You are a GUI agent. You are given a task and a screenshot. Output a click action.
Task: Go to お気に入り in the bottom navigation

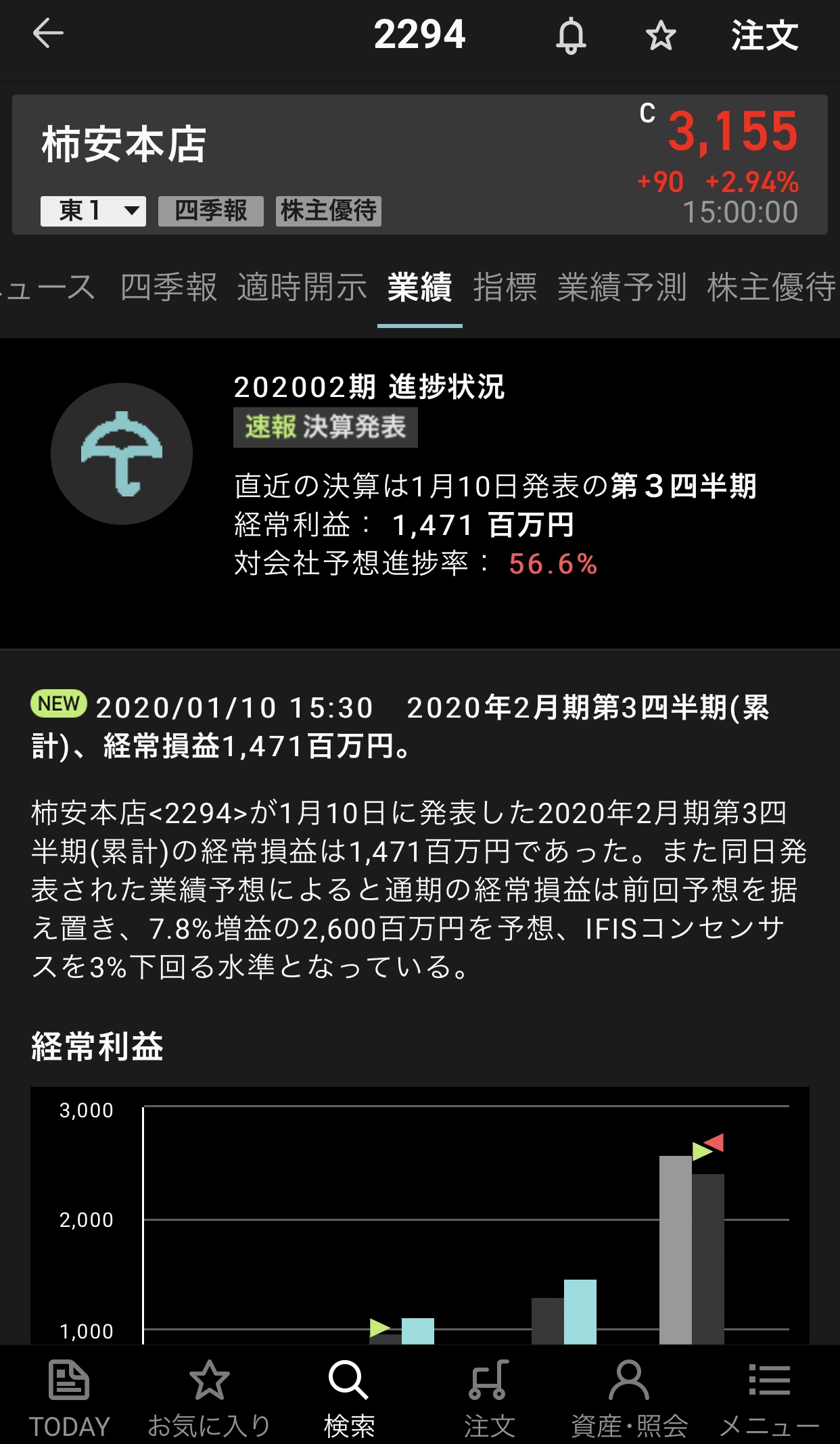point(209,1397)
